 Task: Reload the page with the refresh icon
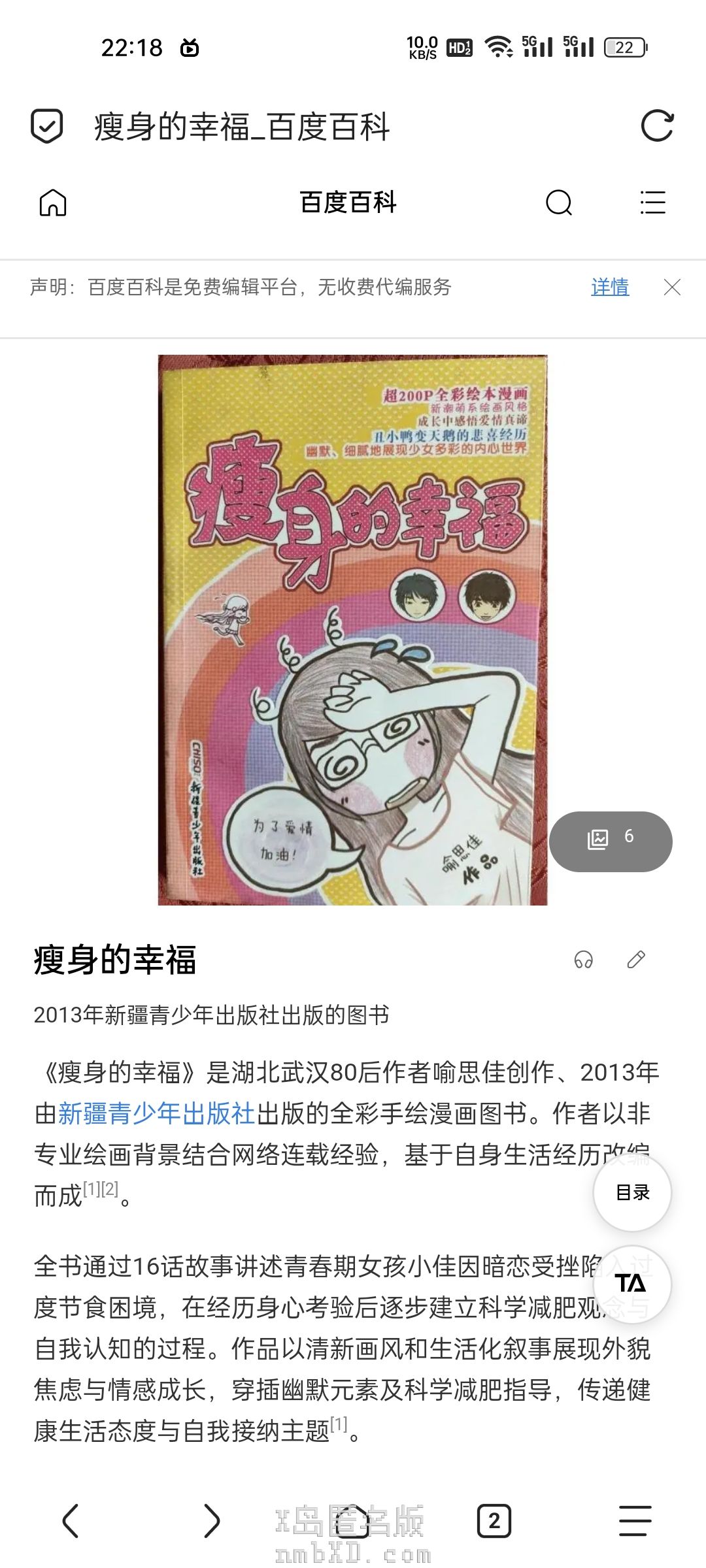coord(657,126)
